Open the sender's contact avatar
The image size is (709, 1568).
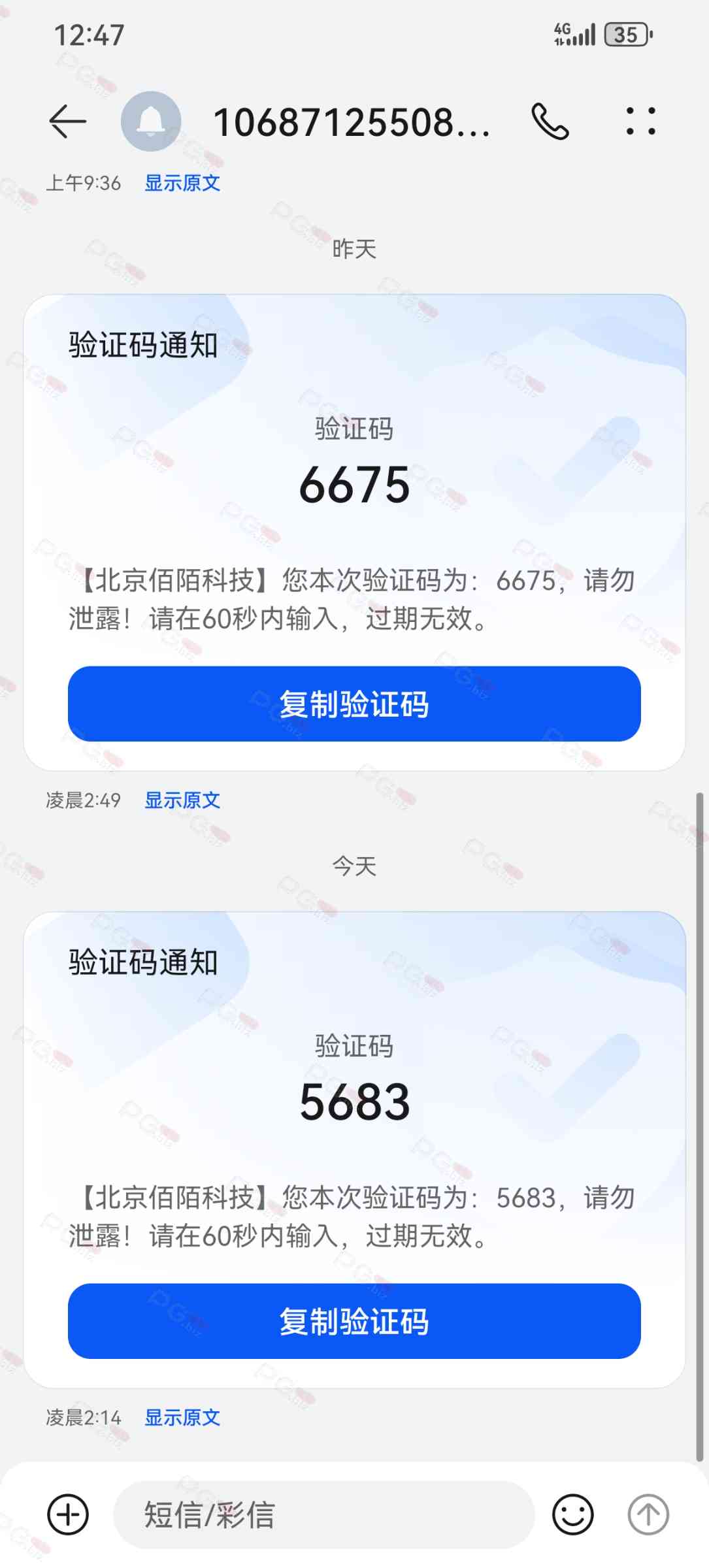(151, 122)
